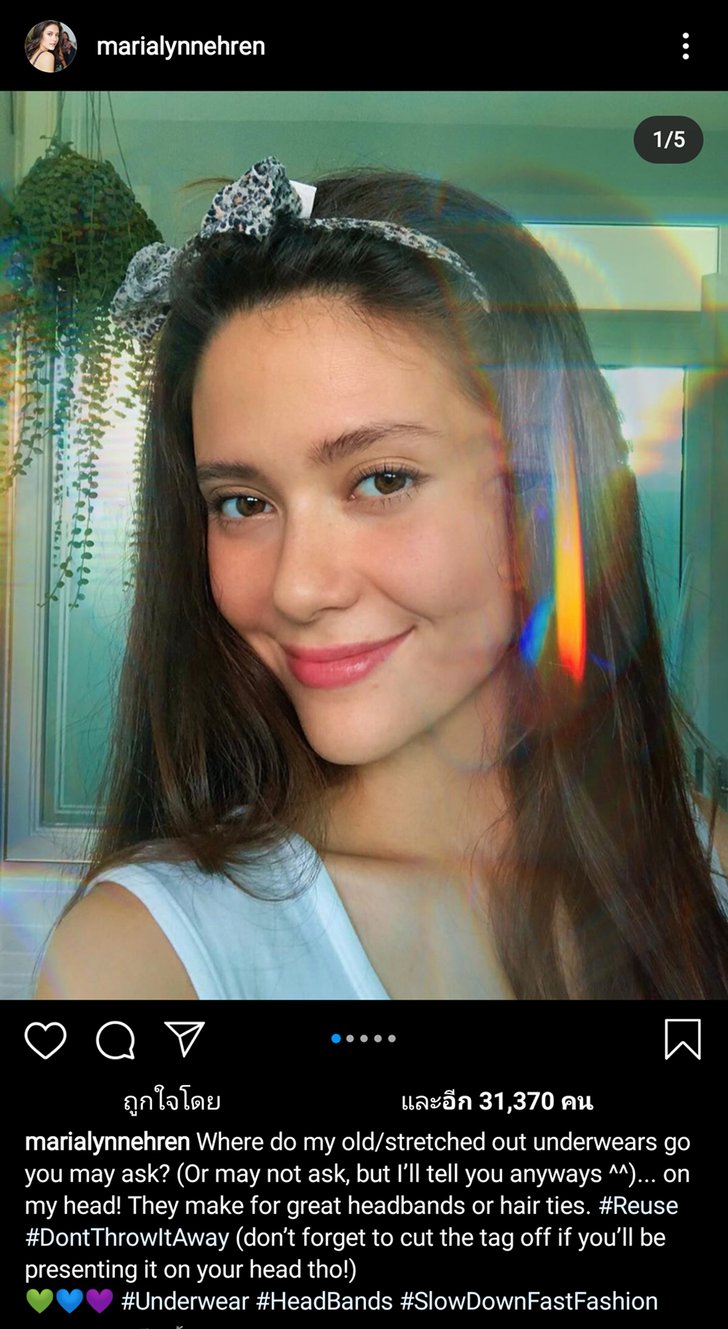Open the post overflow menu
This screenshot has height=1329, width=728.
[685, 46]
